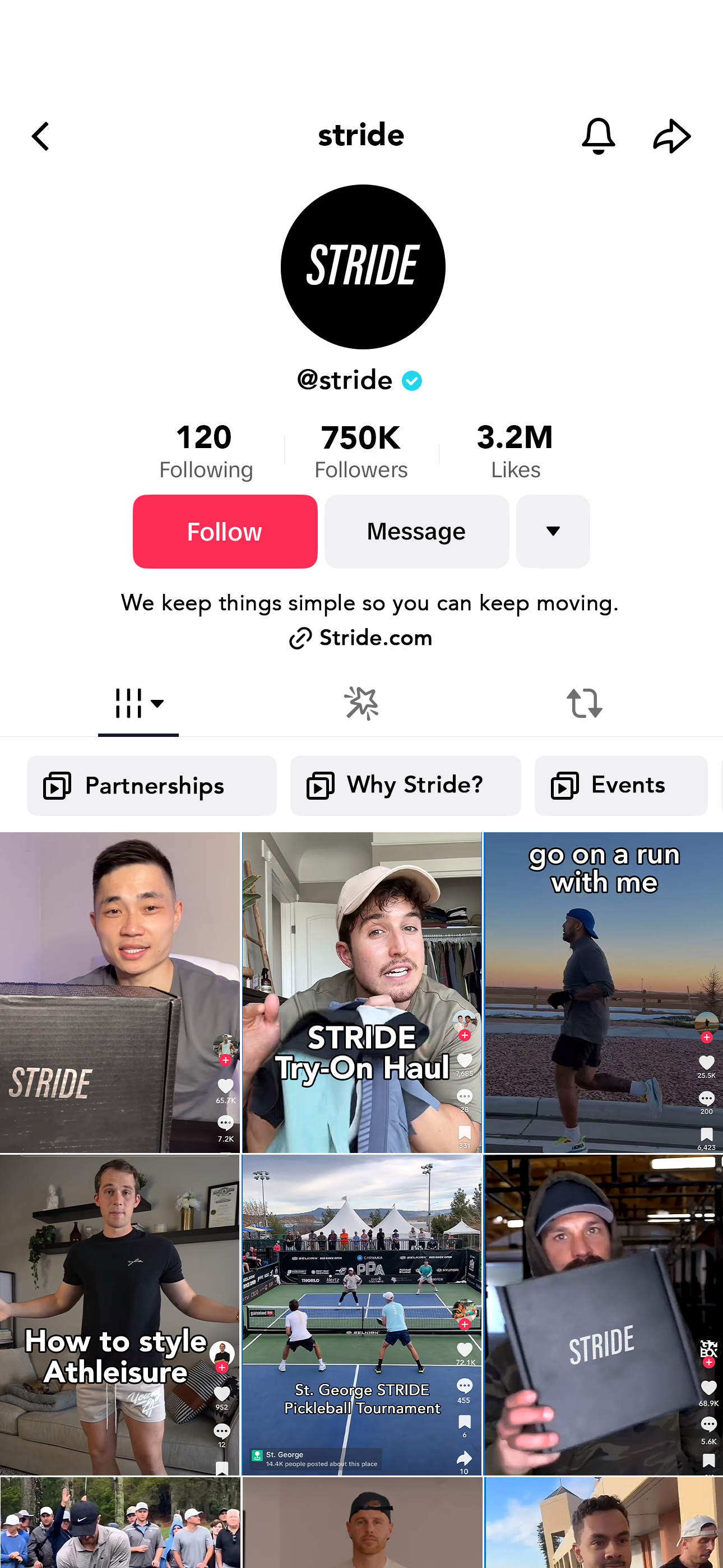723x1568 pixels.
Task: View the 120 Following list
Action: coord(205,451)
